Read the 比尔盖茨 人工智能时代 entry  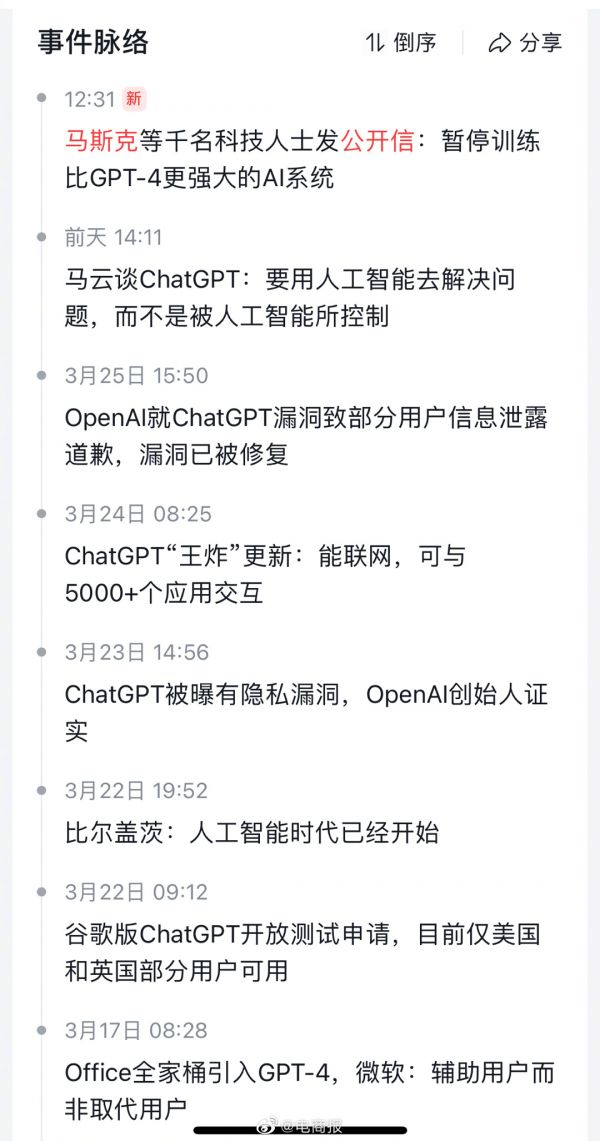tap(252, 832)
